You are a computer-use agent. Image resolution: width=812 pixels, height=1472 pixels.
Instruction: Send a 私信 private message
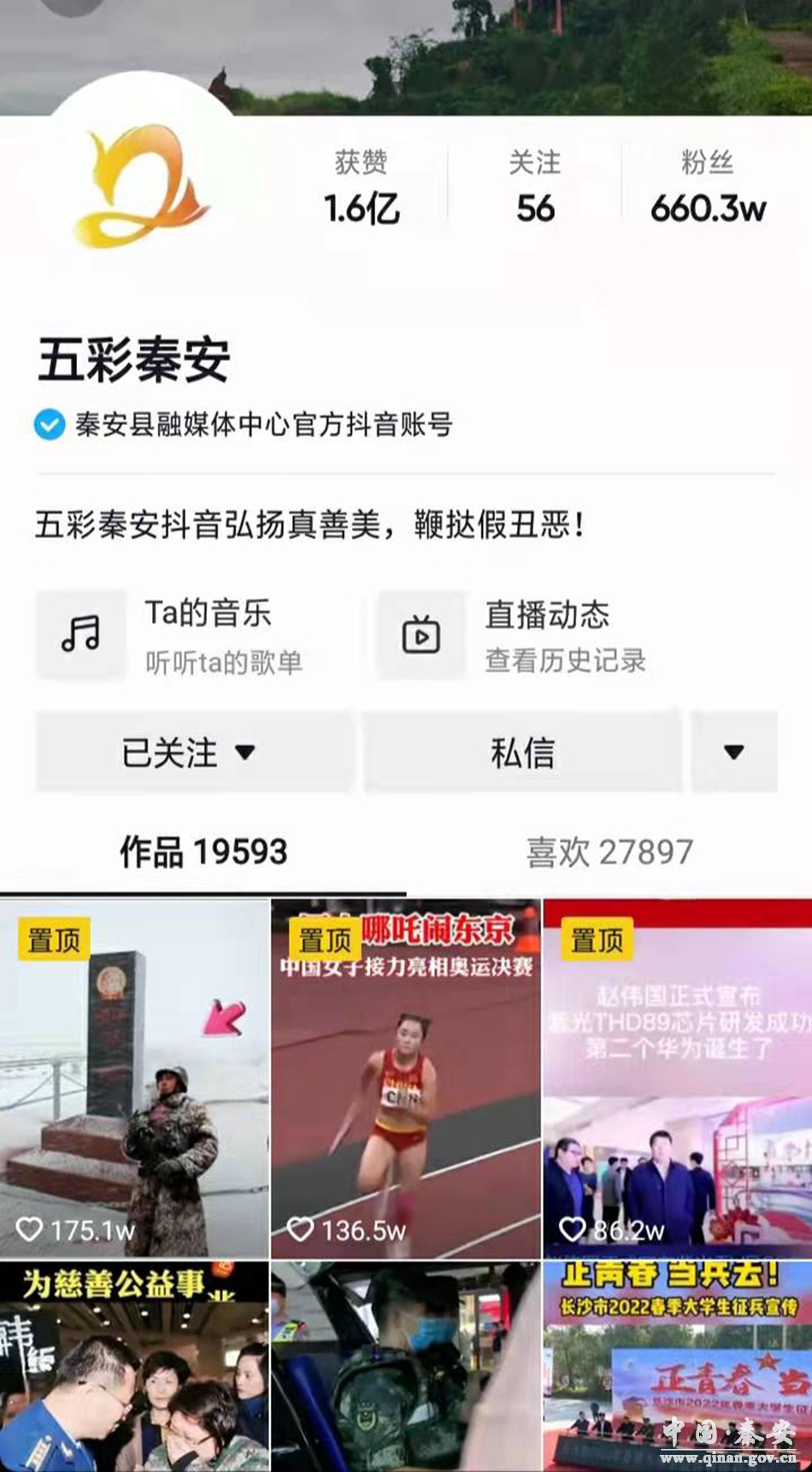522,753
